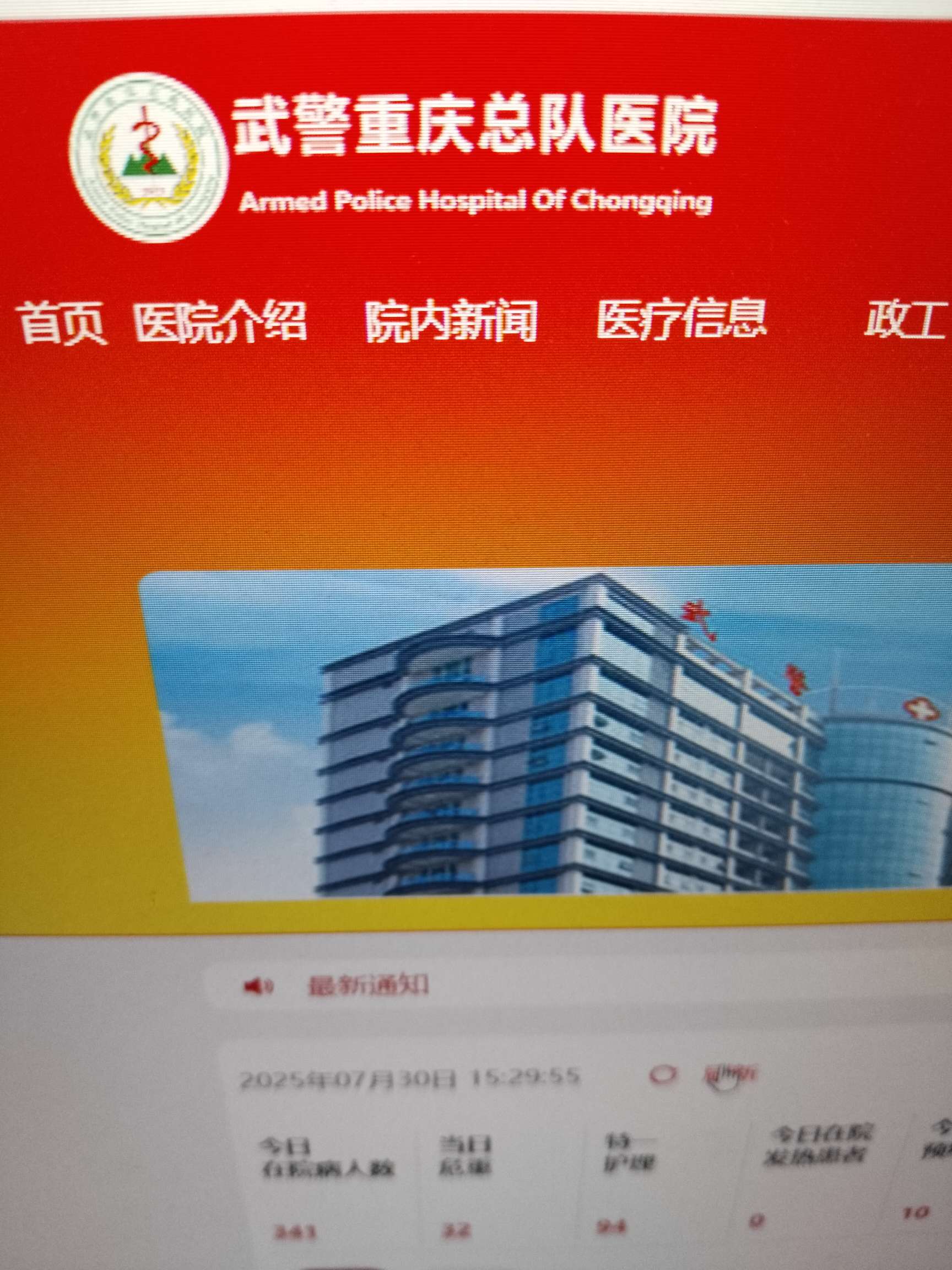Go to the 首页 home page
The image size is (952, 1270).
[x=61, y=322]
